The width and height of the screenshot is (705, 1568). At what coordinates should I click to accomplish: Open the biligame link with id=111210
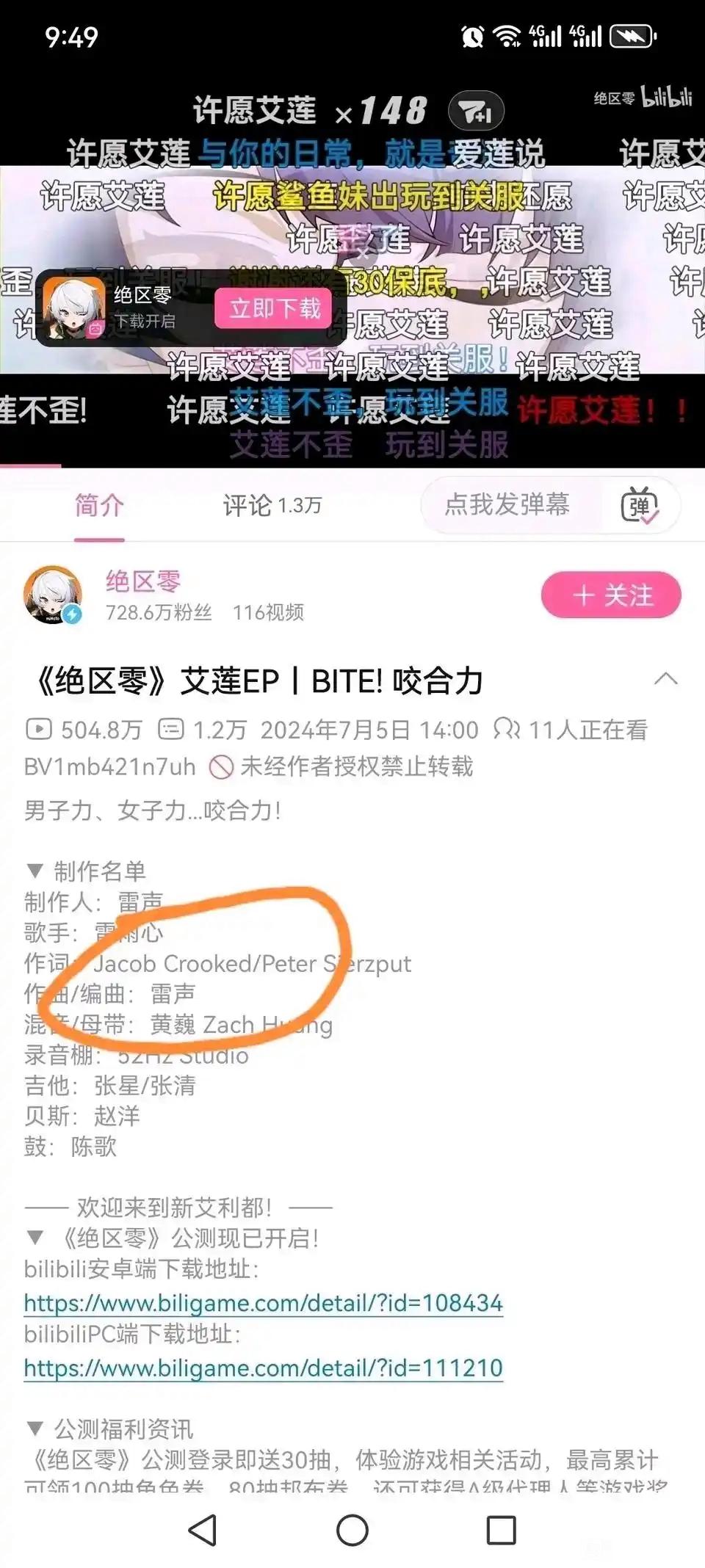pos(263,1368)
